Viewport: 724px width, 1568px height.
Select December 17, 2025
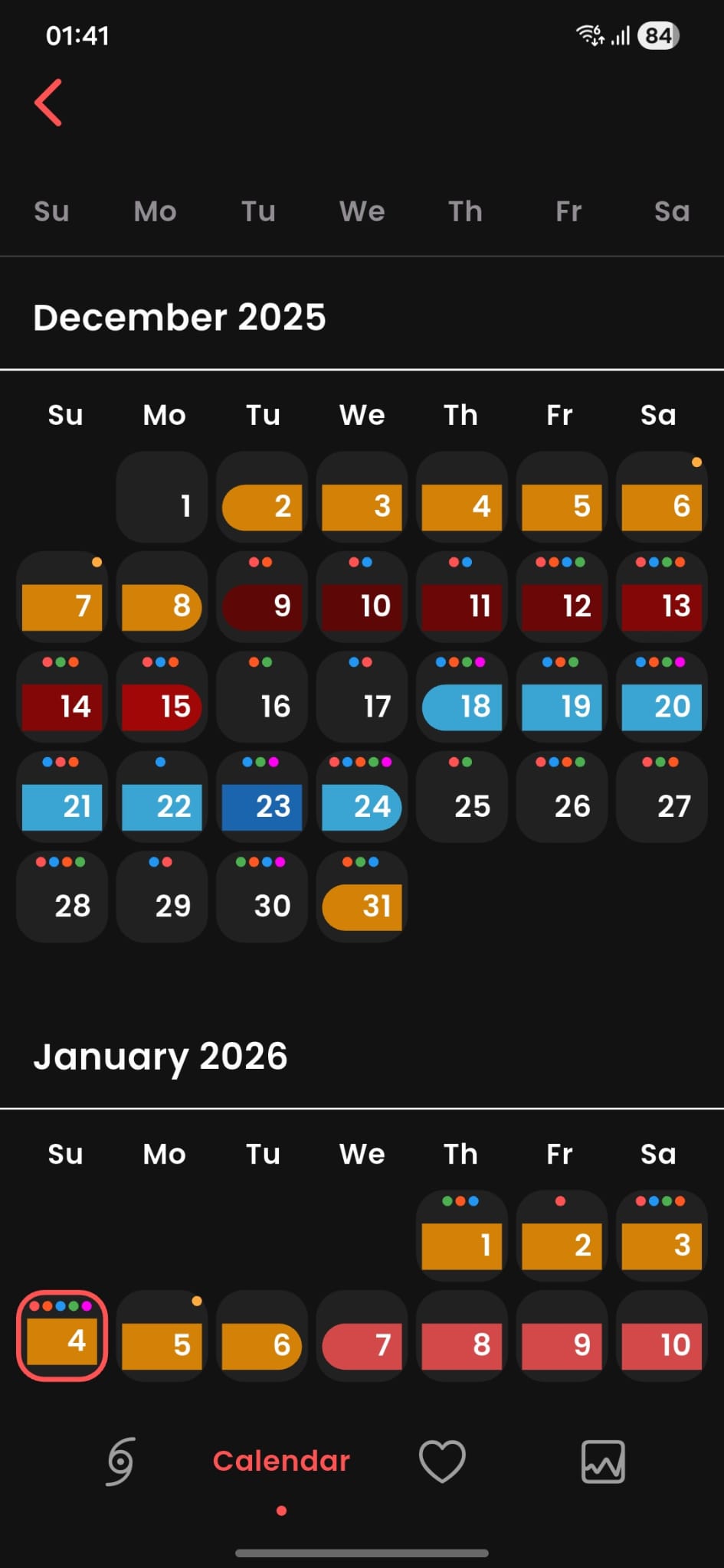tap(362, 697)
